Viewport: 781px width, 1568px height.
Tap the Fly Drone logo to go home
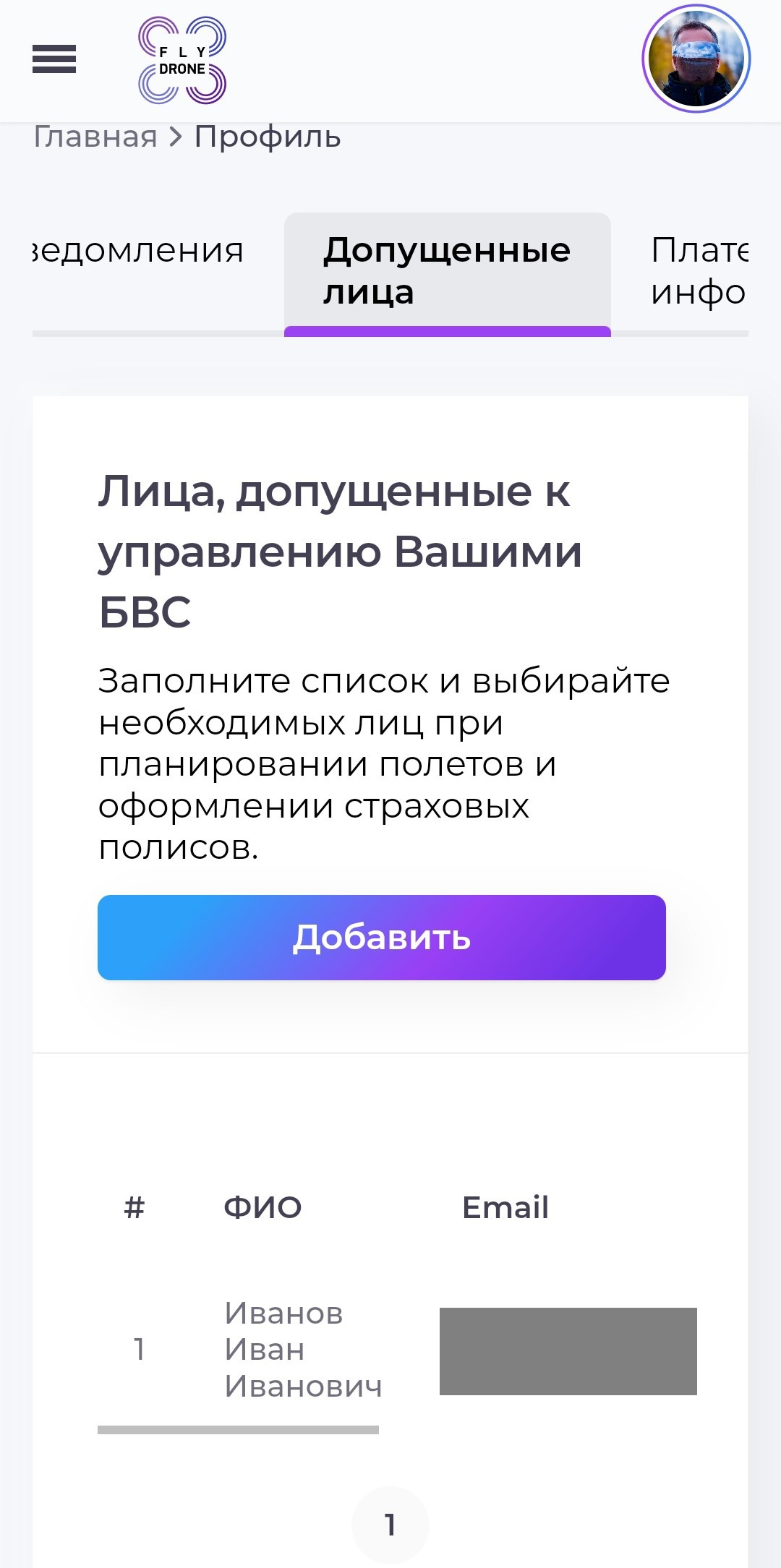coord(182,61)
